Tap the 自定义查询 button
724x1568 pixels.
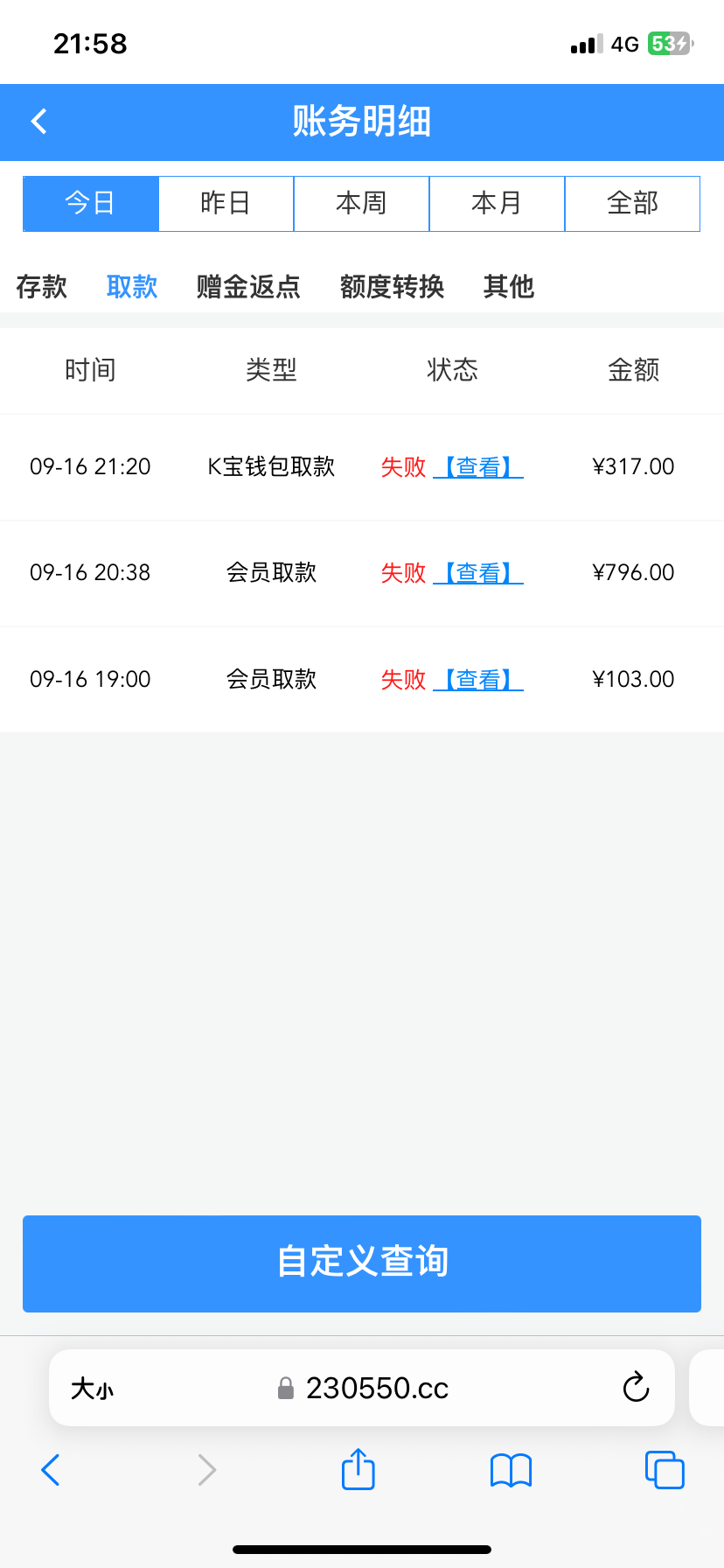point(362,1263)
